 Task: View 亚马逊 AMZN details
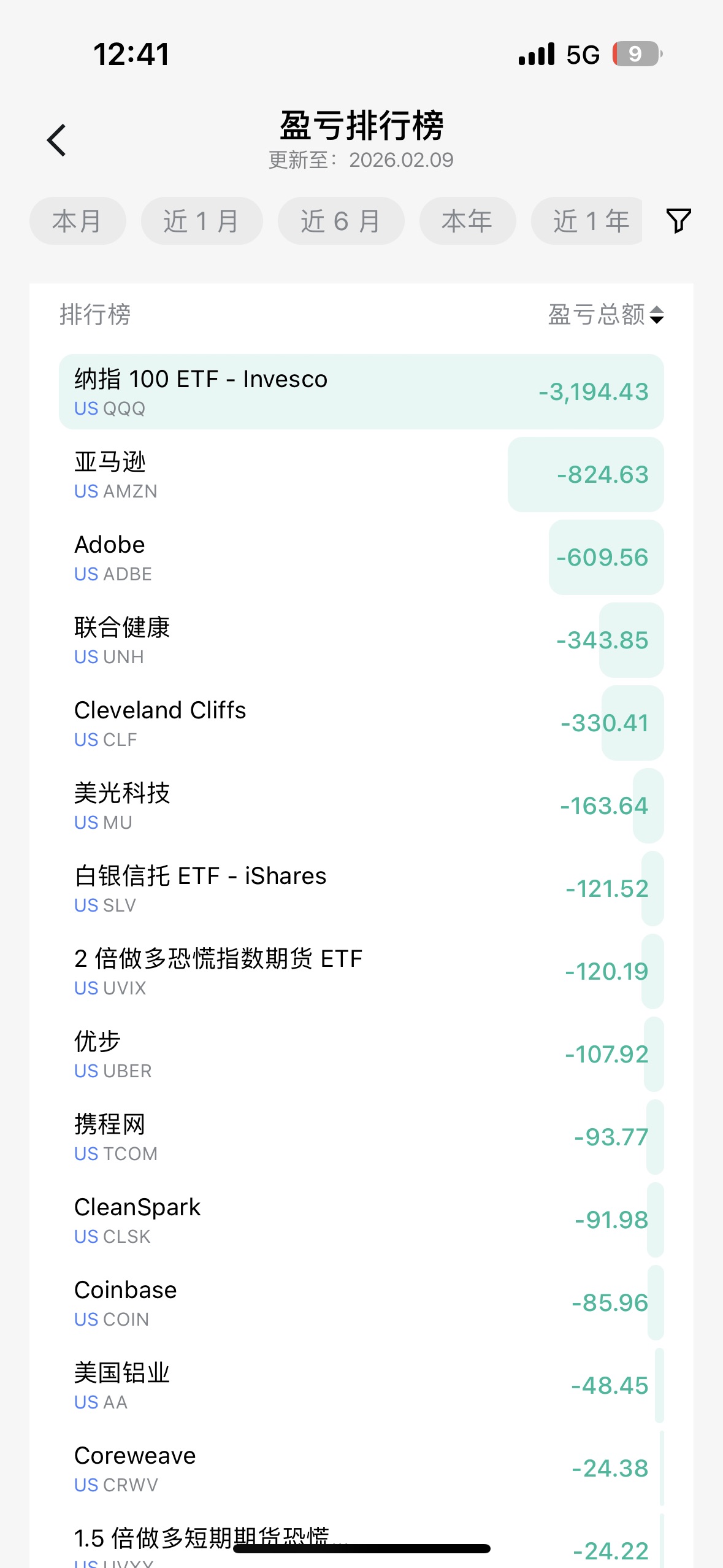(361, 474)
